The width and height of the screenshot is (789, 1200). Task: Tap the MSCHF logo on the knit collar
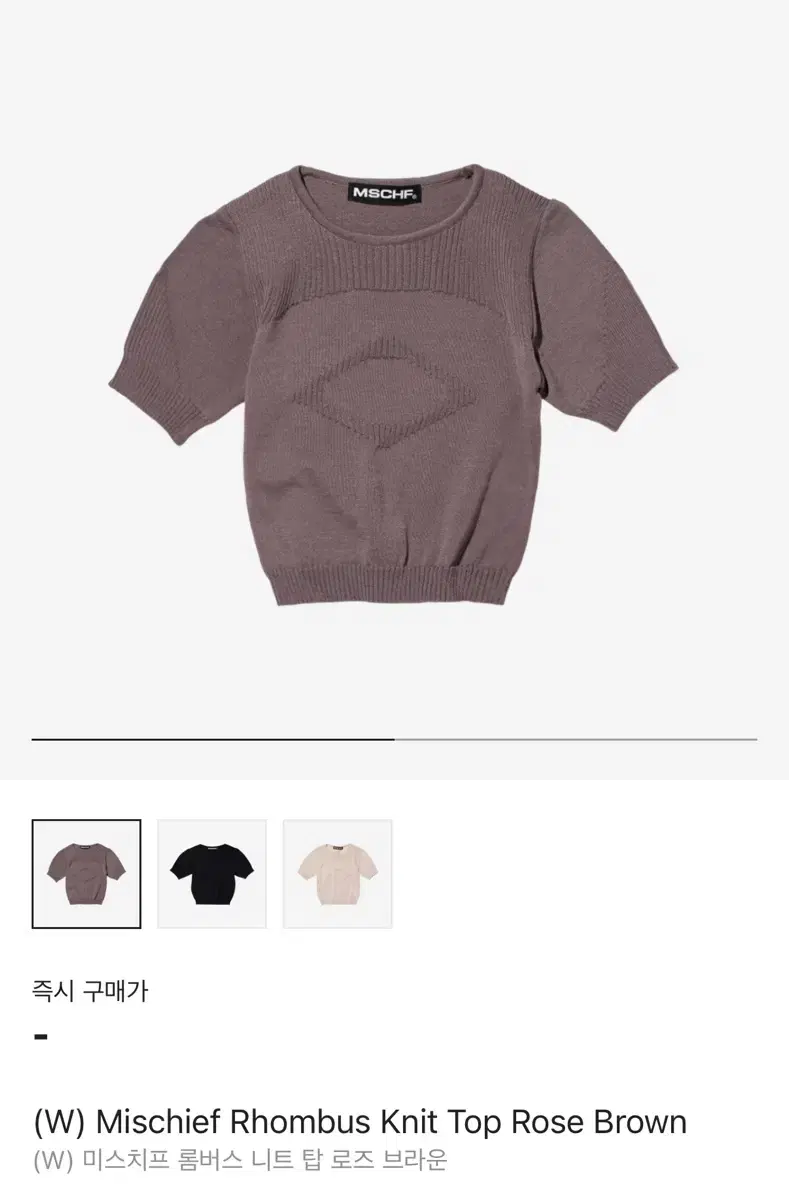[387, 191]
